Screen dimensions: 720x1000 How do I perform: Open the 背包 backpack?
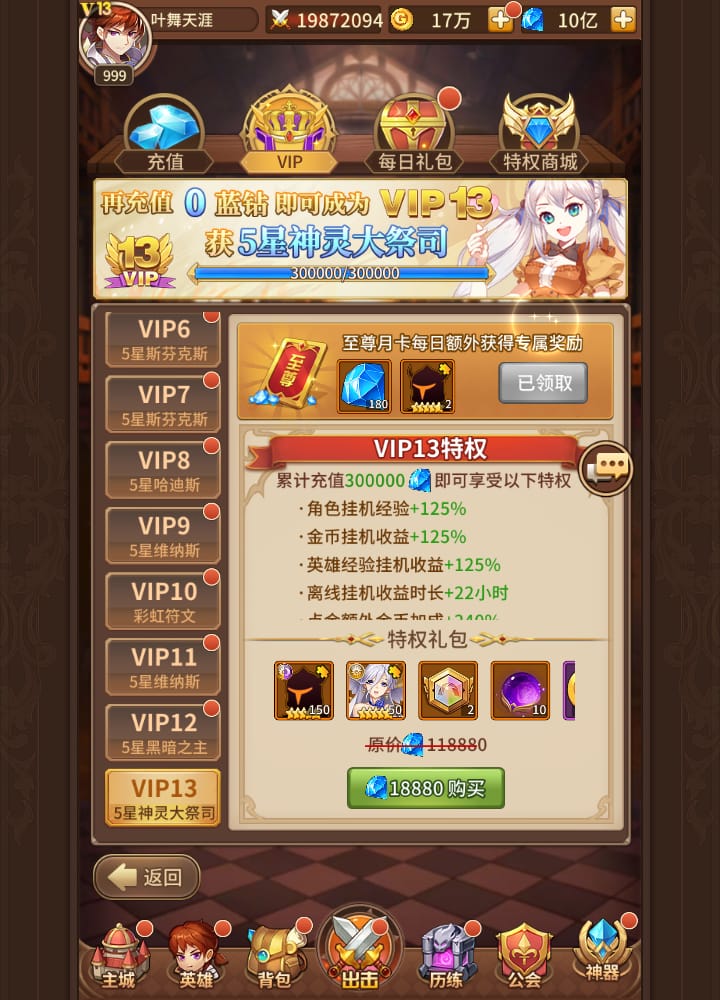coord(274,957)
